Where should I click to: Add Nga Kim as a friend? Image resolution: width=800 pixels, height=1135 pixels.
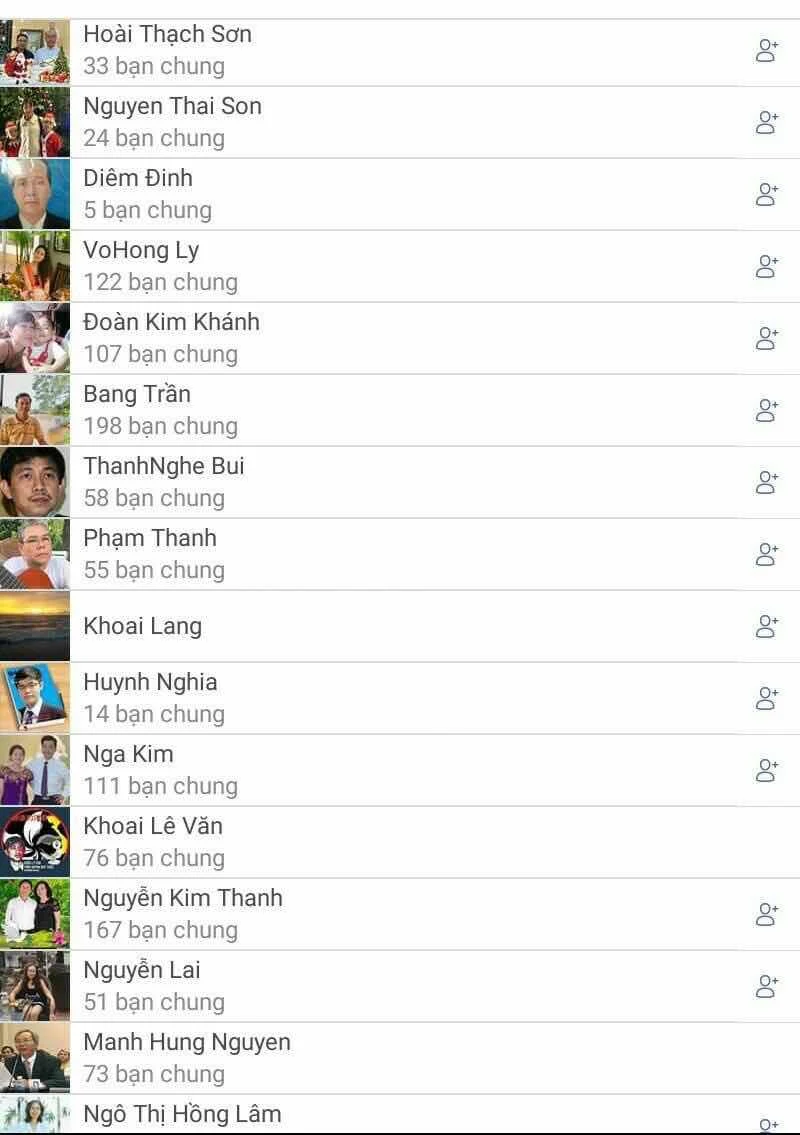(x=767, y=771)
